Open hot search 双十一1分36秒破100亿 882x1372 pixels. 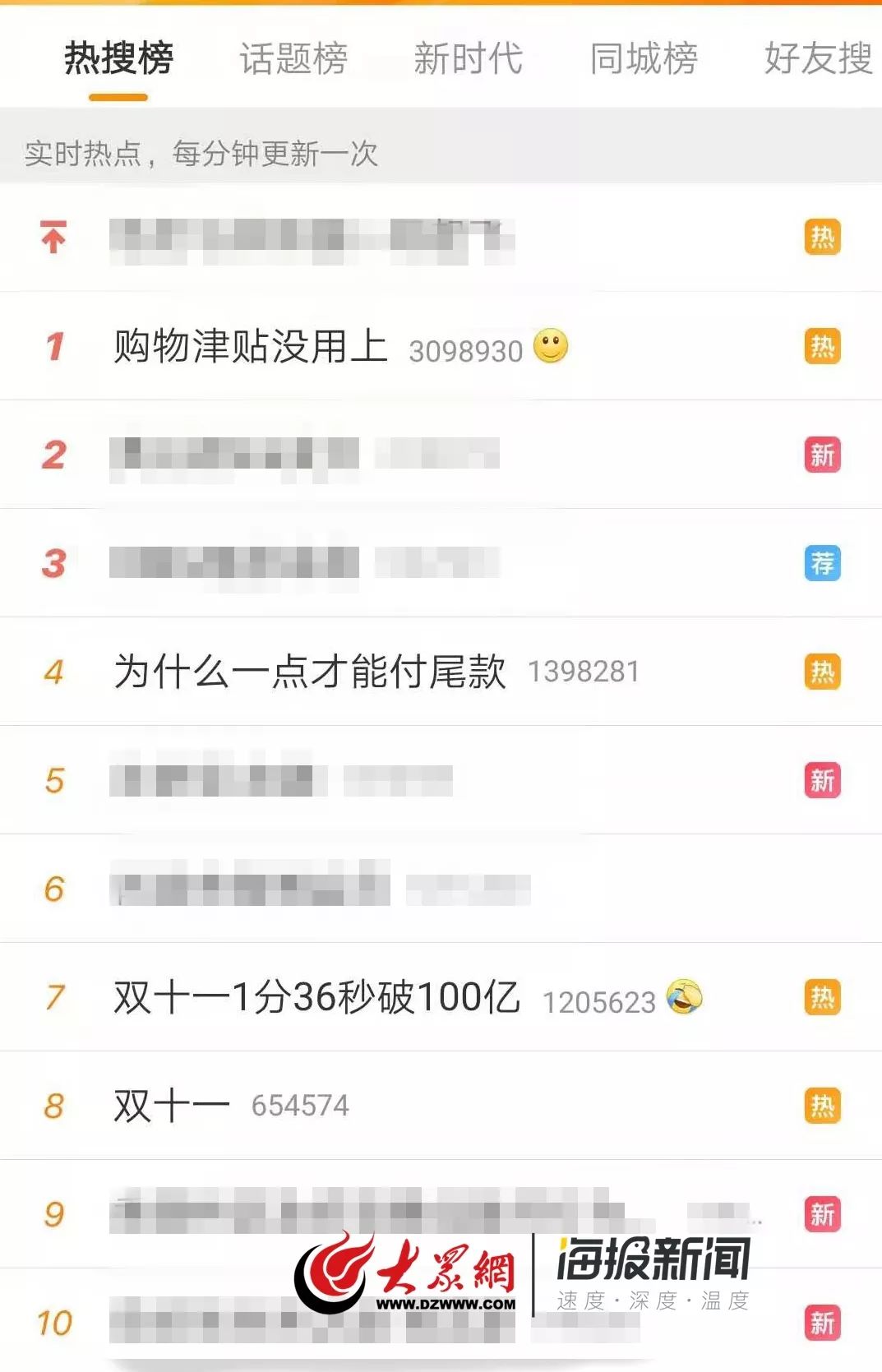pyautogui.click(x=316, y=997)
